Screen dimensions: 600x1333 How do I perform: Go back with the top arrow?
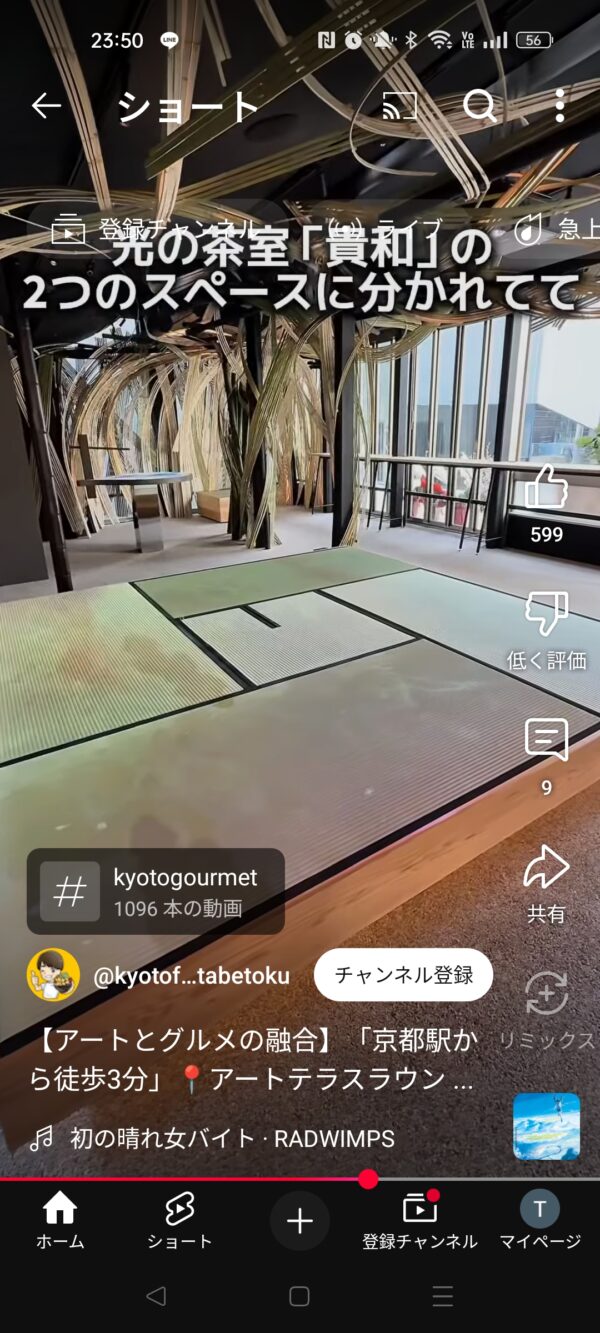(46, 106)
